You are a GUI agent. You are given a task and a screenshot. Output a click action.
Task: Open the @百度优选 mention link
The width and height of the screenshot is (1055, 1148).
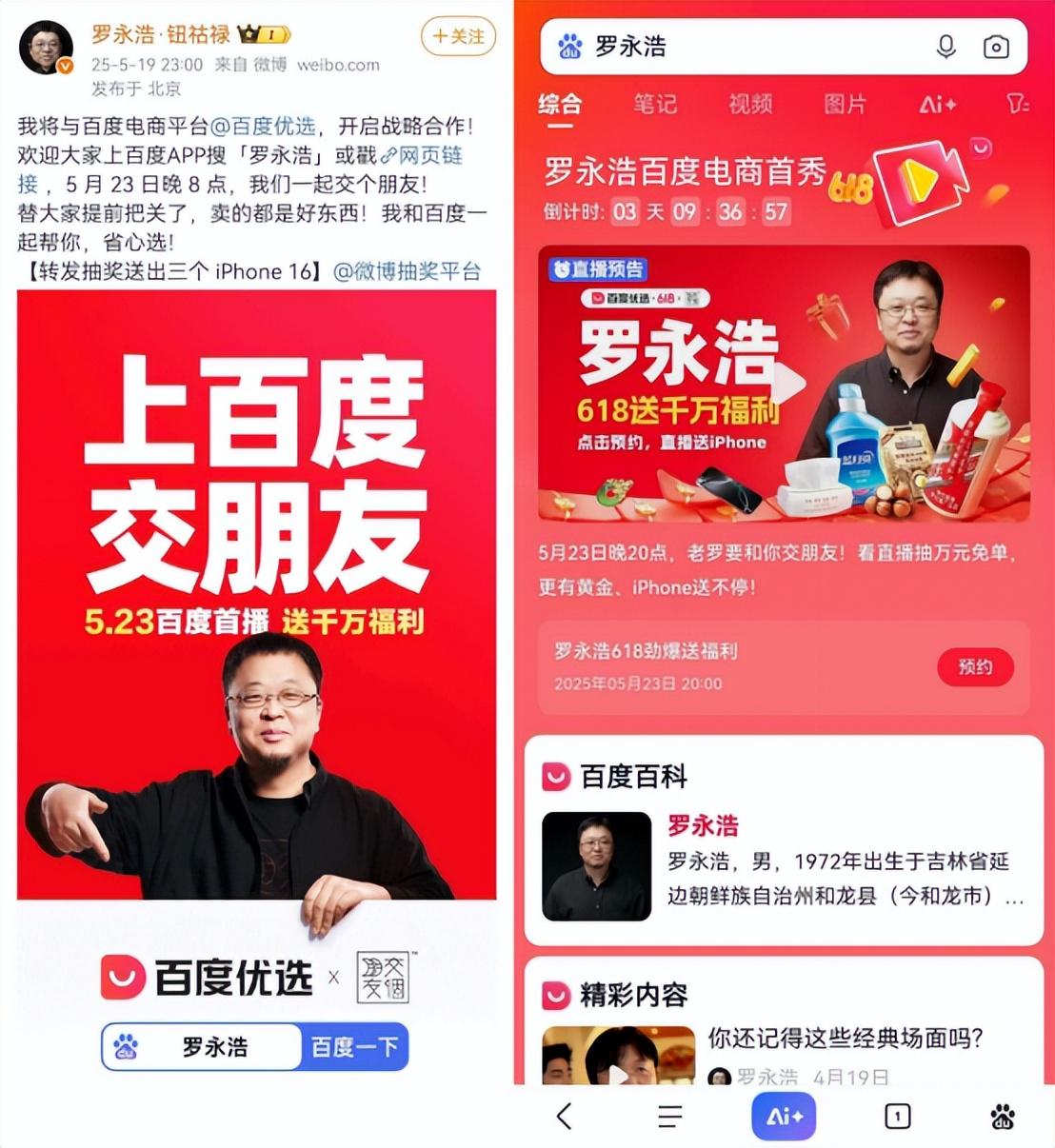pos(263,127)
